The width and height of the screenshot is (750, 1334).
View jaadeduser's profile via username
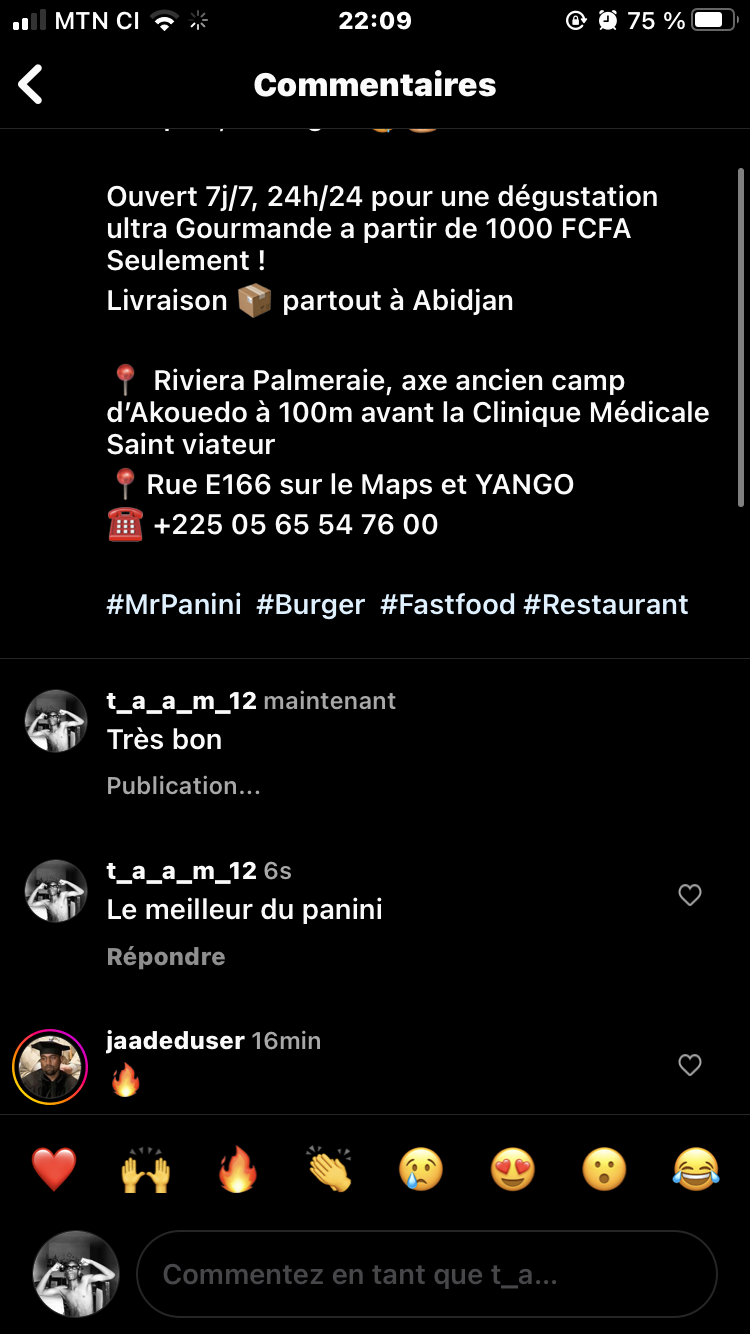click(x=175, y=1041)
